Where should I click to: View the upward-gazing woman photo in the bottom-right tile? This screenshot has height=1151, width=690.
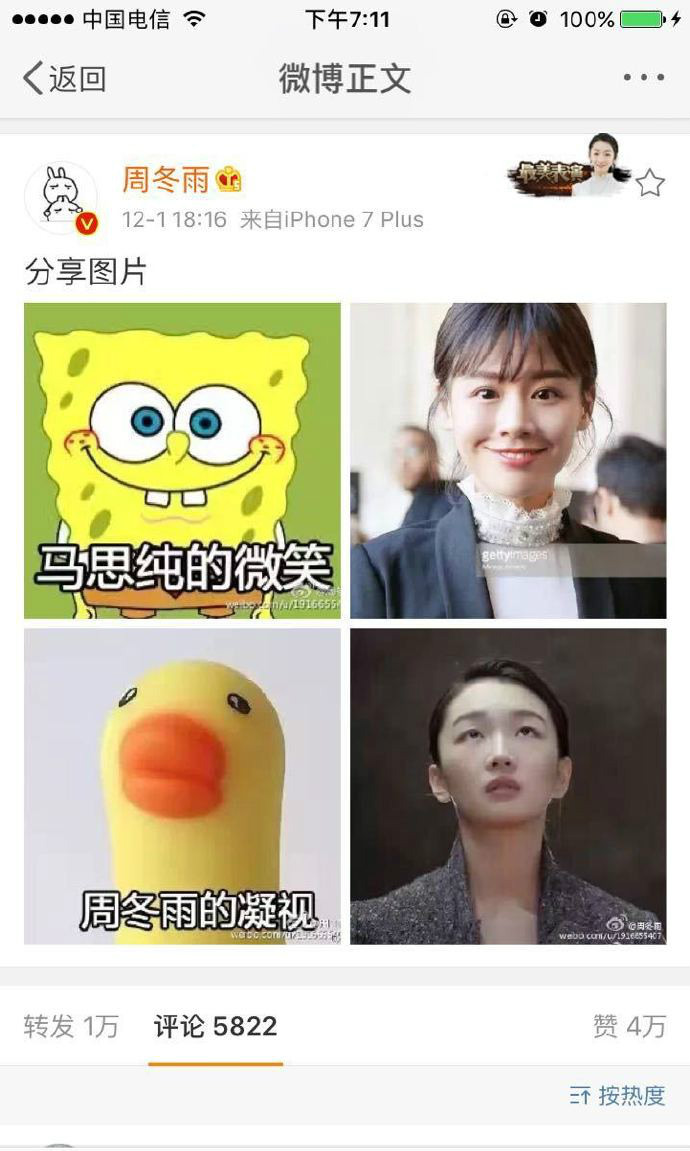coord(508,786)
